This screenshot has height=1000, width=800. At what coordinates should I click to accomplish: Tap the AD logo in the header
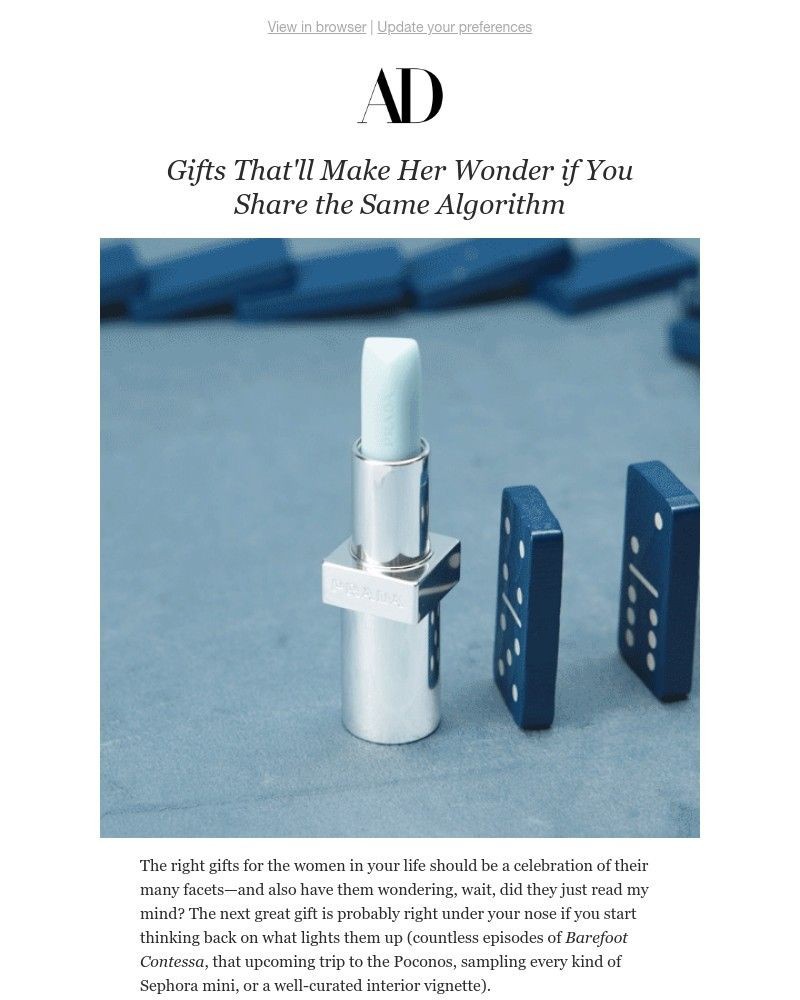coord(400,98)
